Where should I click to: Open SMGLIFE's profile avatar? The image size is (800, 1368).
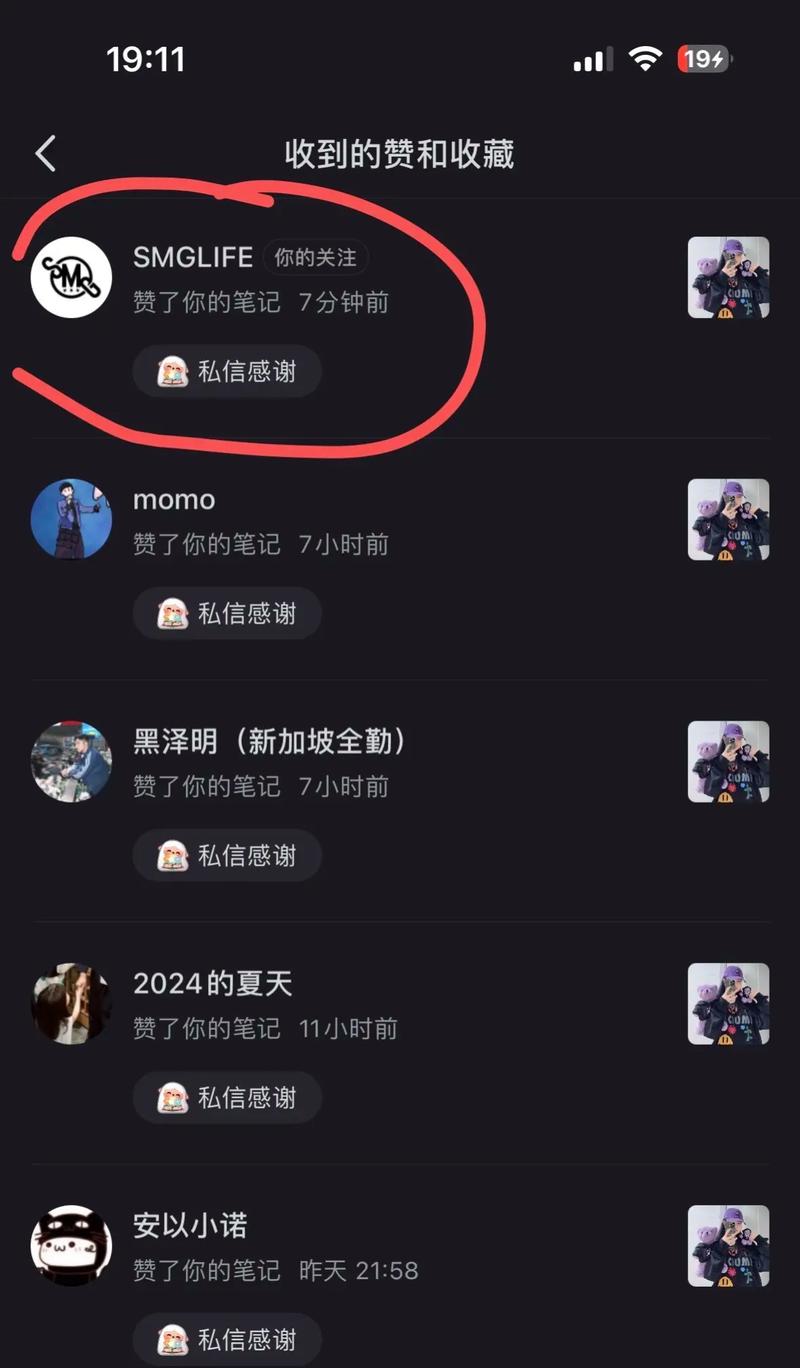pos(70,277)
